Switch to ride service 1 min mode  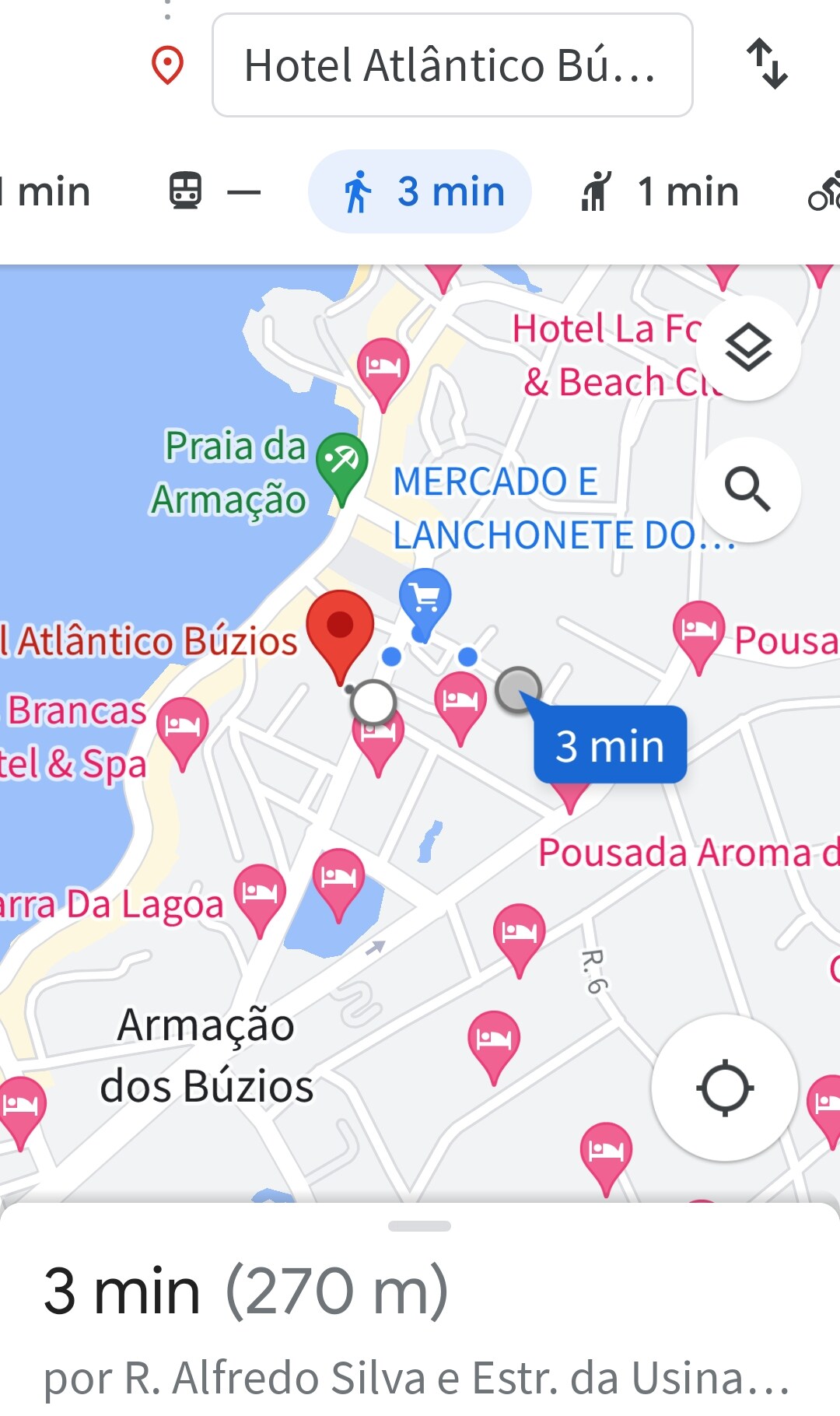point(661,191)
